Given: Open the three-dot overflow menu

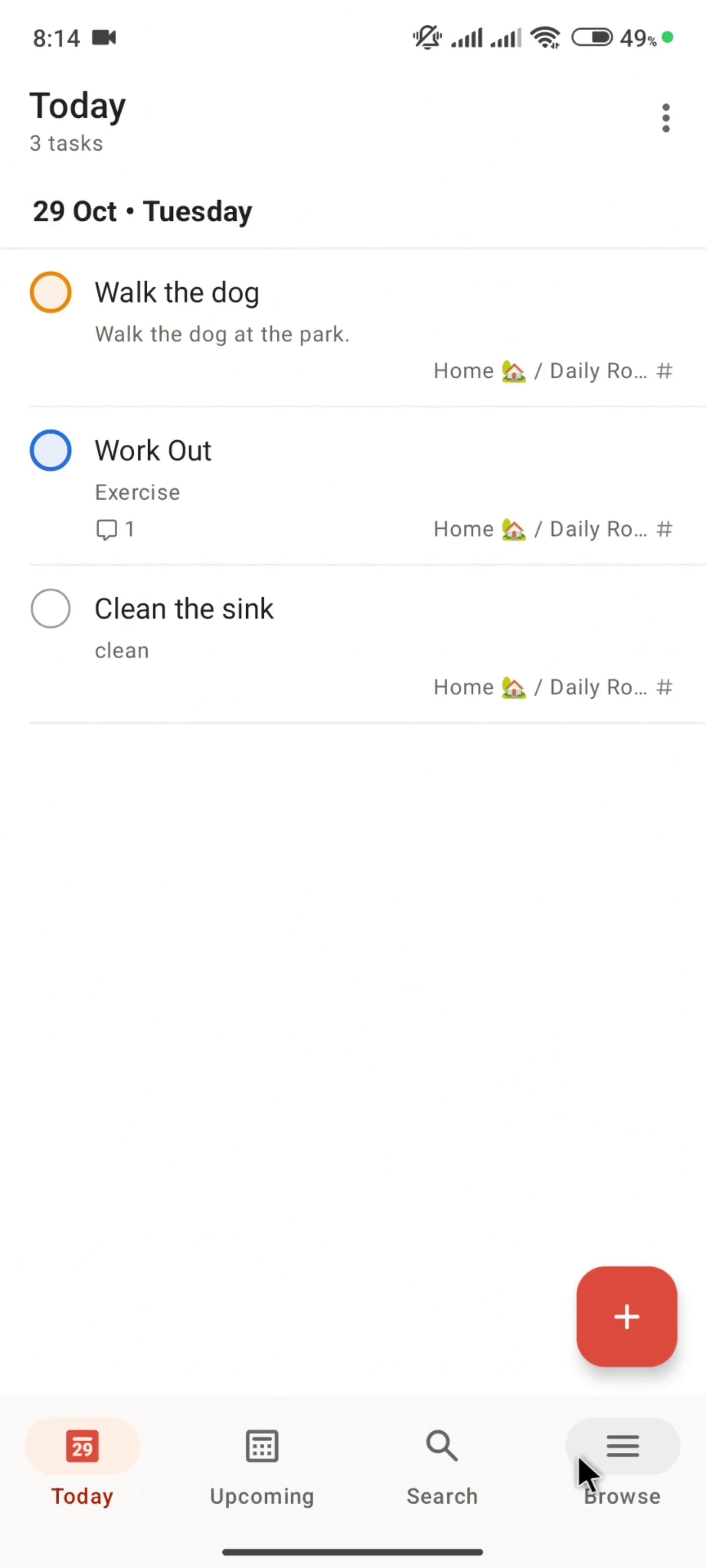Looking at the screenshot, I should point(666,118).
